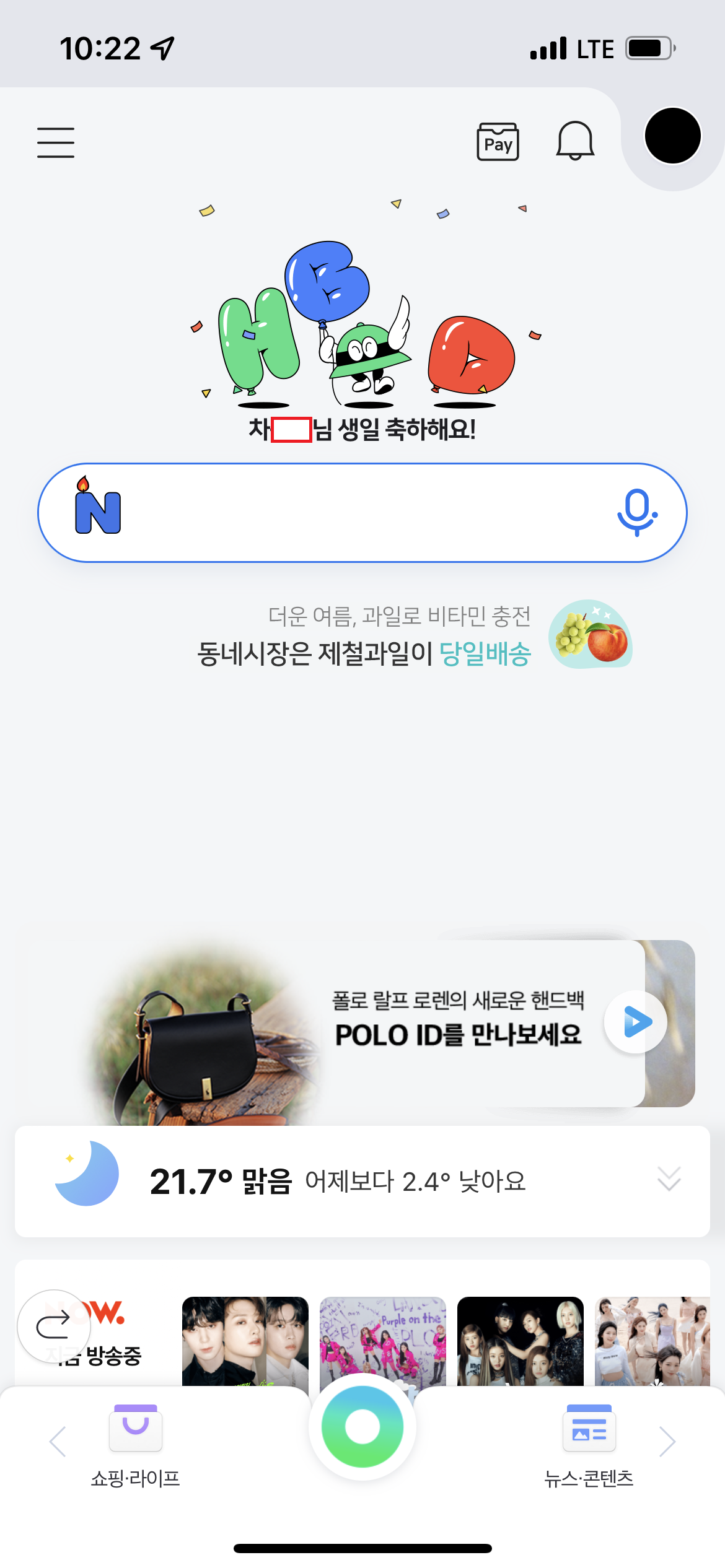This screenshot has height=1568, width=725.
Task: Open the Purple on the live thumbnail
Action: click(383, 1341)
